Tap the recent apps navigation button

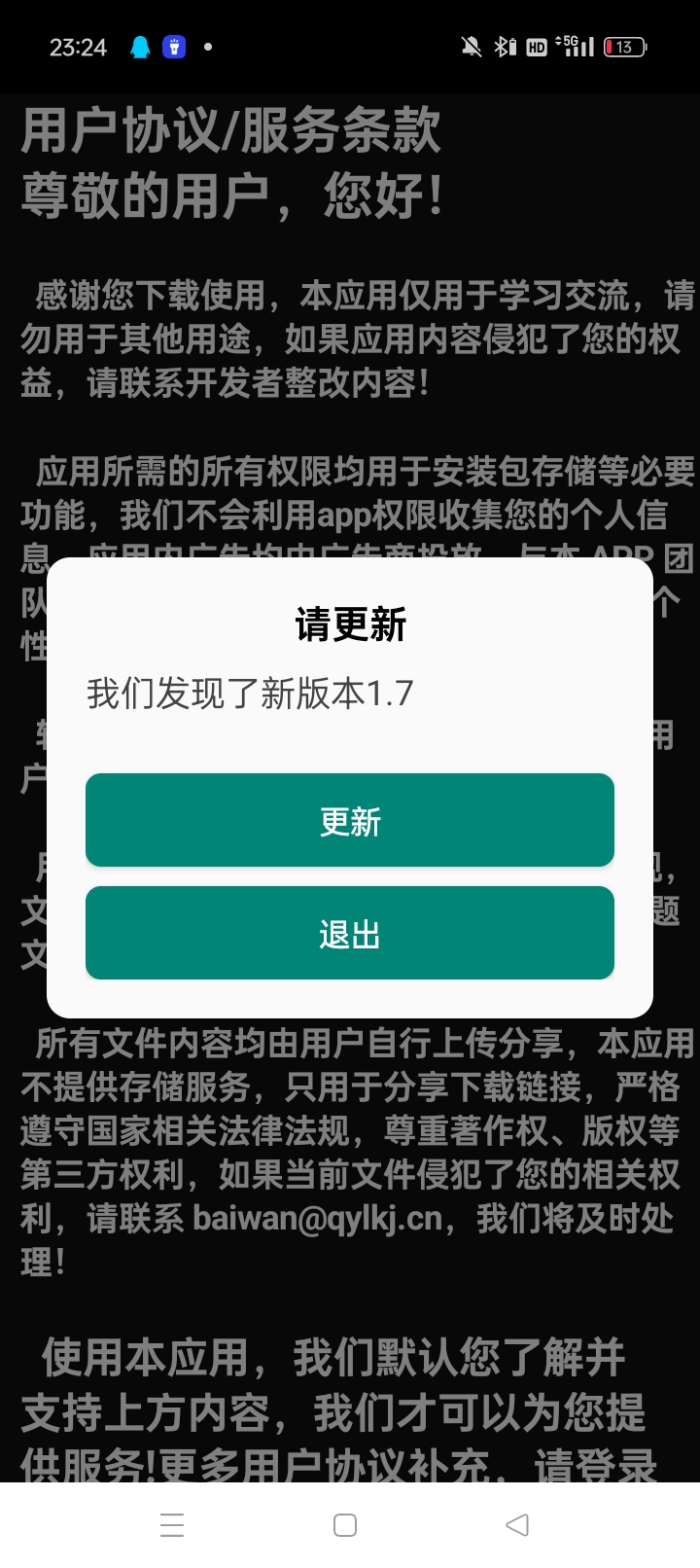click(x=172, y=1525)
